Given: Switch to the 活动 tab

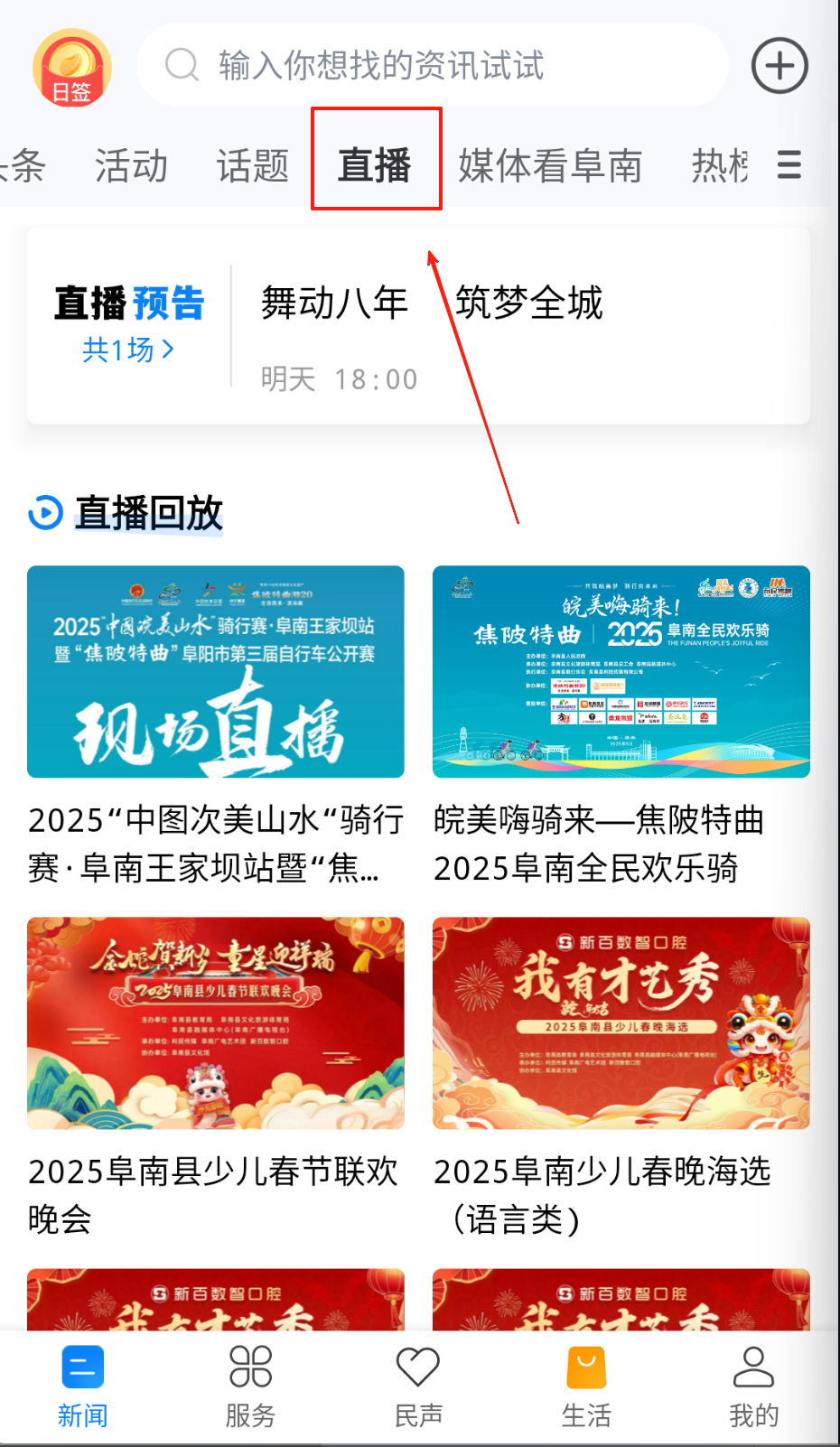Looking at the screenshot, I should [132, 166].
